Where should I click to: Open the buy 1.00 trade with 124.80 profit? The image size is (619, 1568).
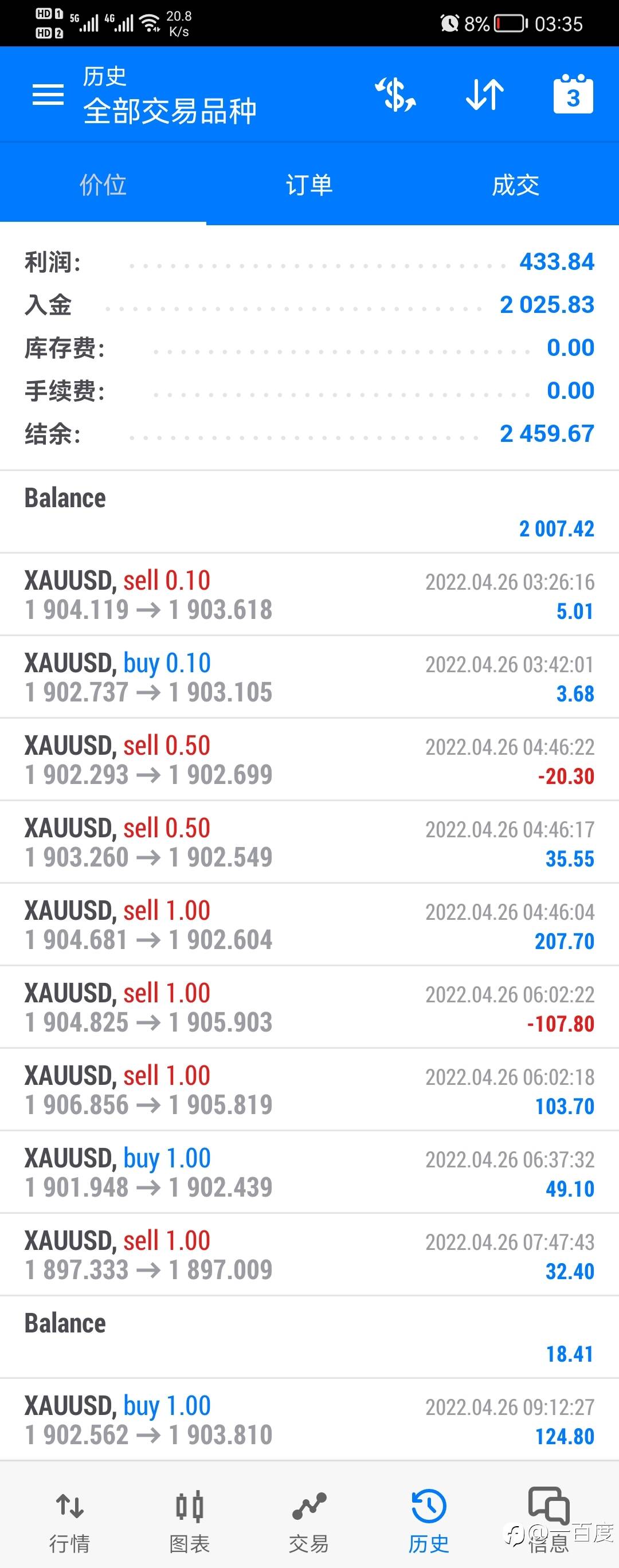[309, 1420]
